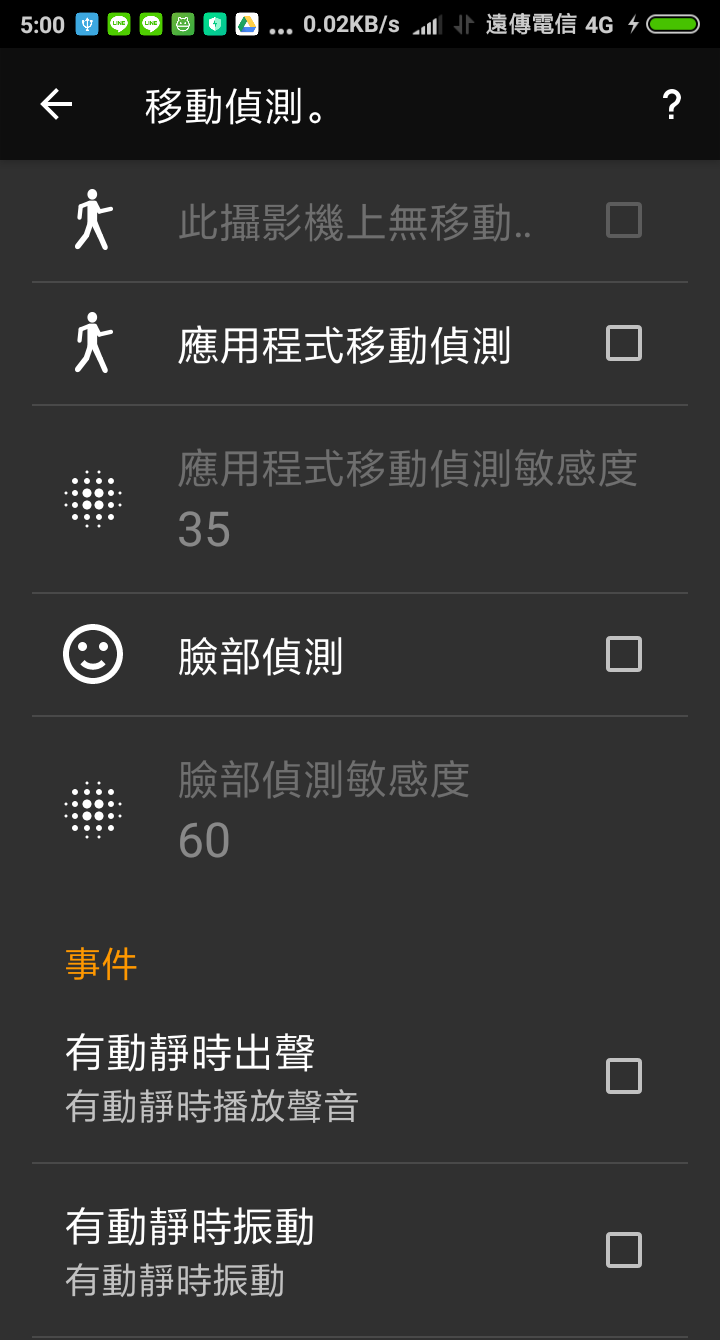720x1340 pixels.
Task: Tap the dotted icon beside 臉部偵測敏感度
Action: pyautogui.click(x=92, y=808)
